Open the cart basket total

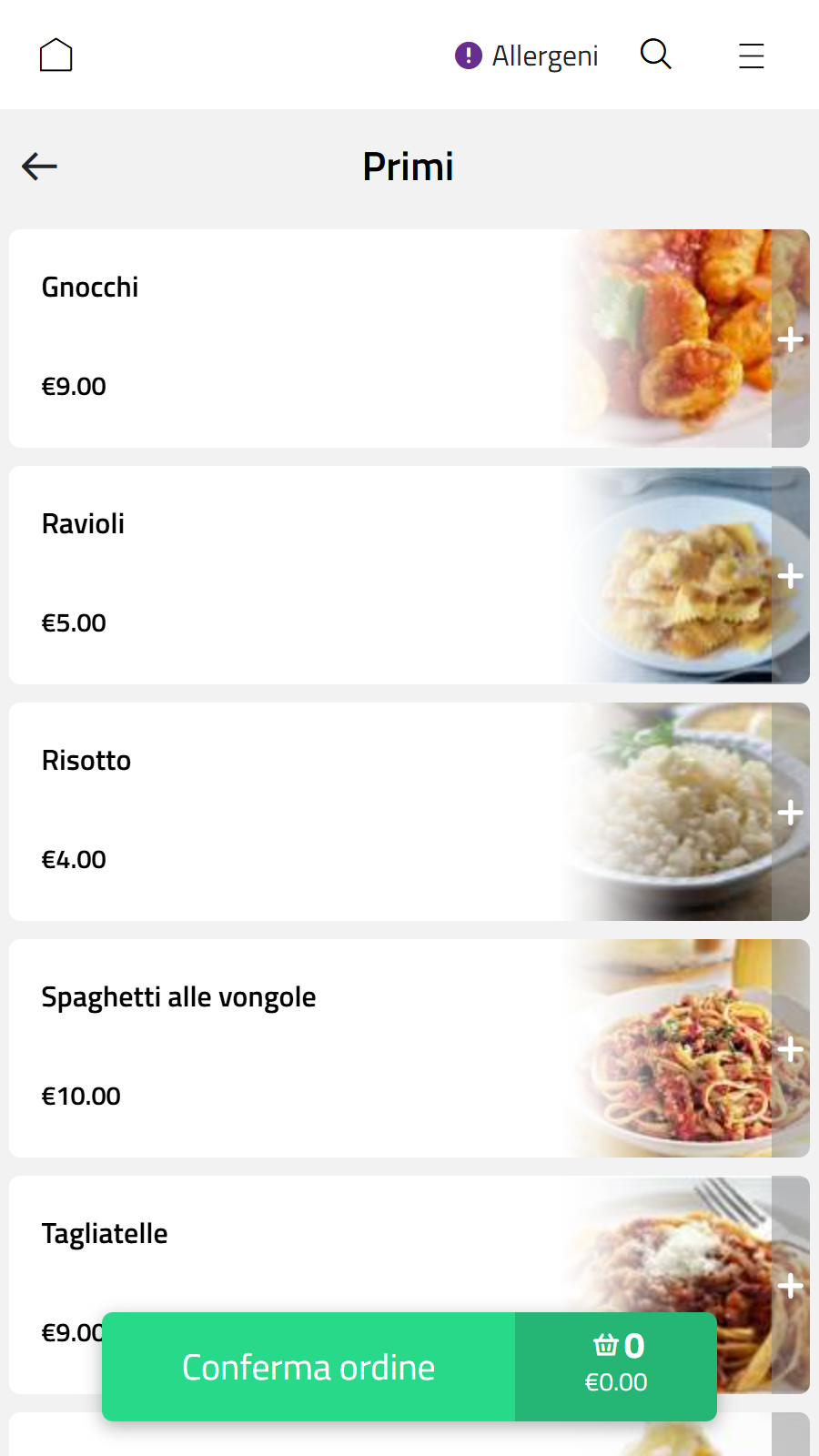pos(616,1367)
